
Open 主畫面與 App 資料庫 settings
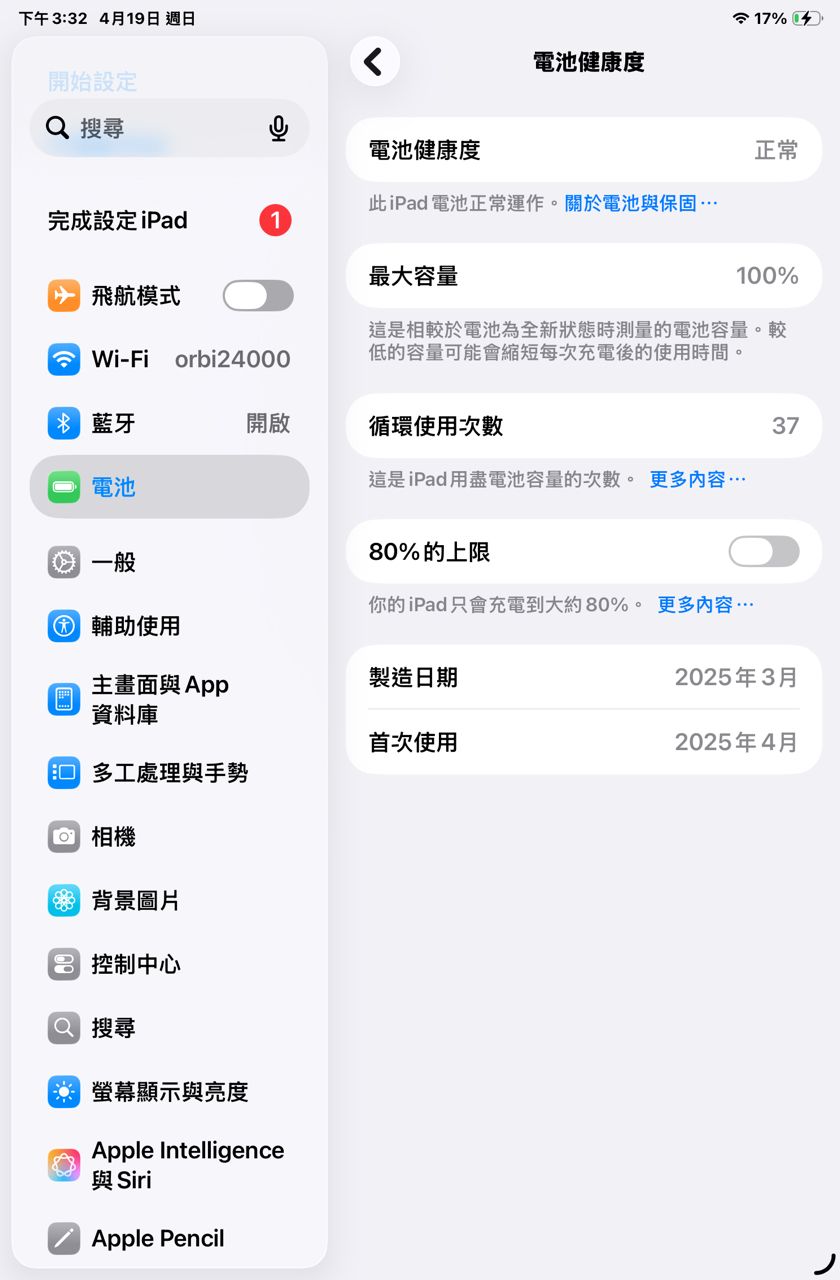pyautogui.click(x=168, y=699)
